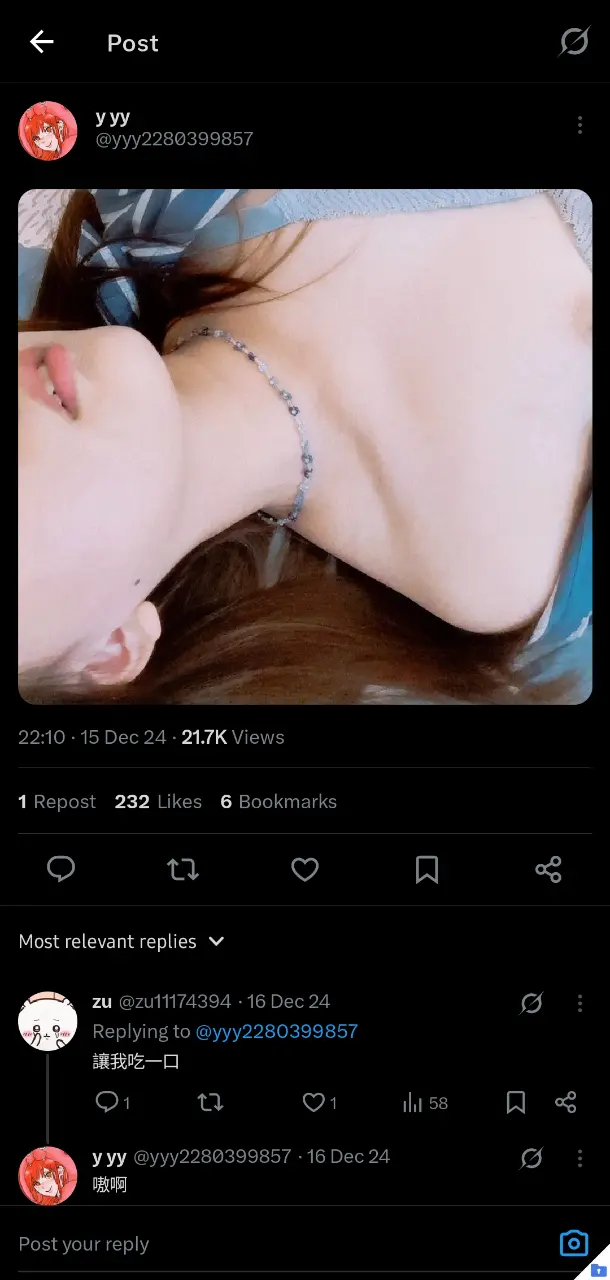
Task: Open the @yyy2280399857 mention link
Action: (x=276, y=1031)
